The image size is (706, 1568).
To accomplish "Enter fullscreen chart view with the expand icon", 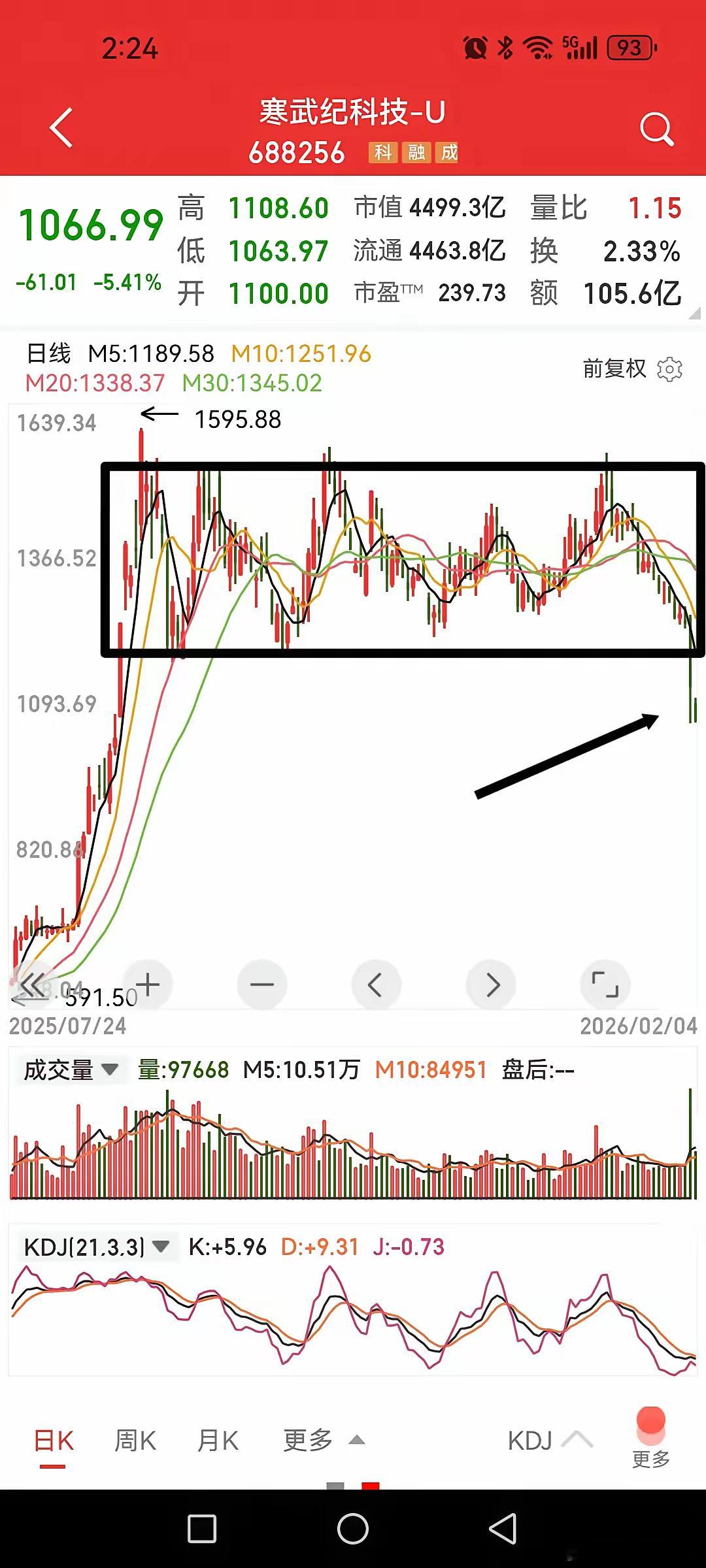I will (x=608, y=984).
